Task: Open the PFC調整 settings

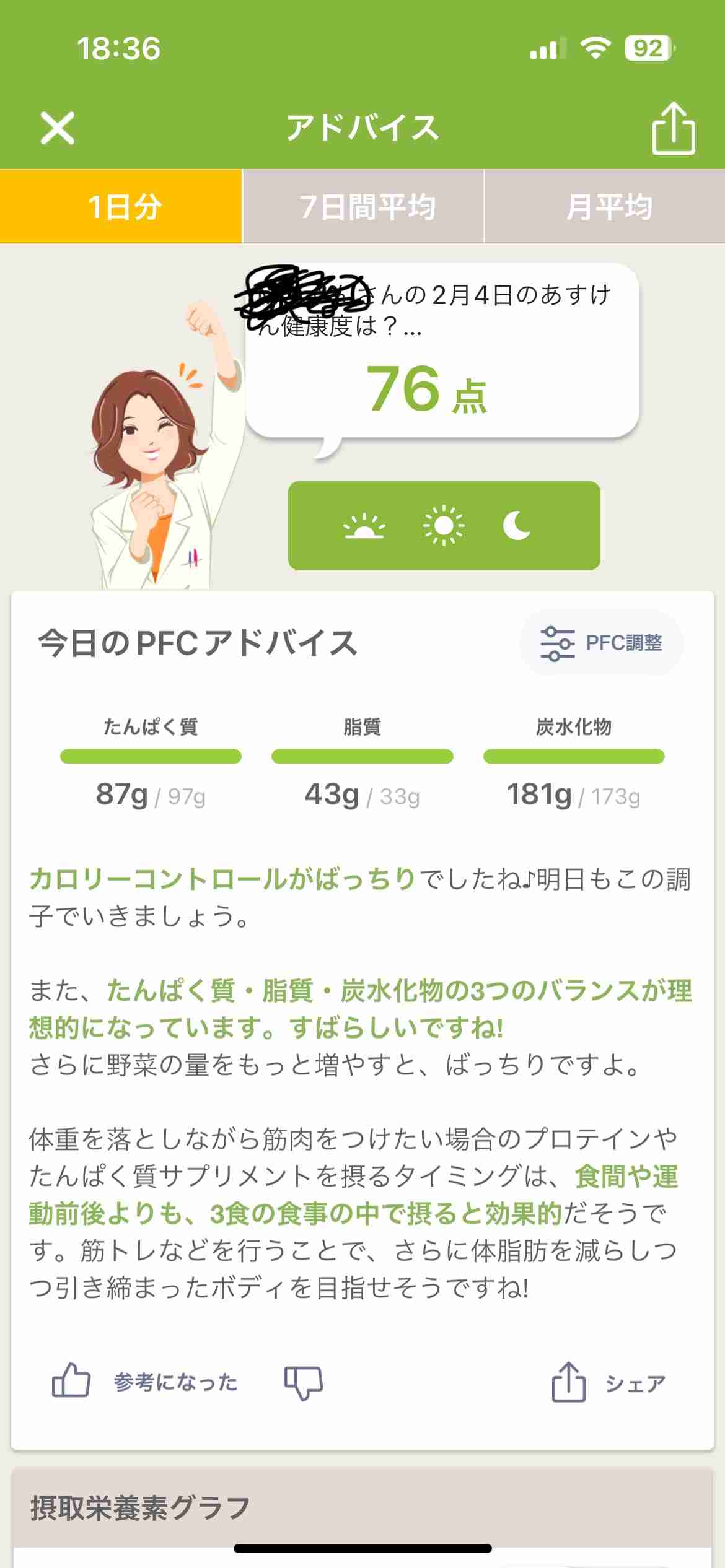Action: 601,643
